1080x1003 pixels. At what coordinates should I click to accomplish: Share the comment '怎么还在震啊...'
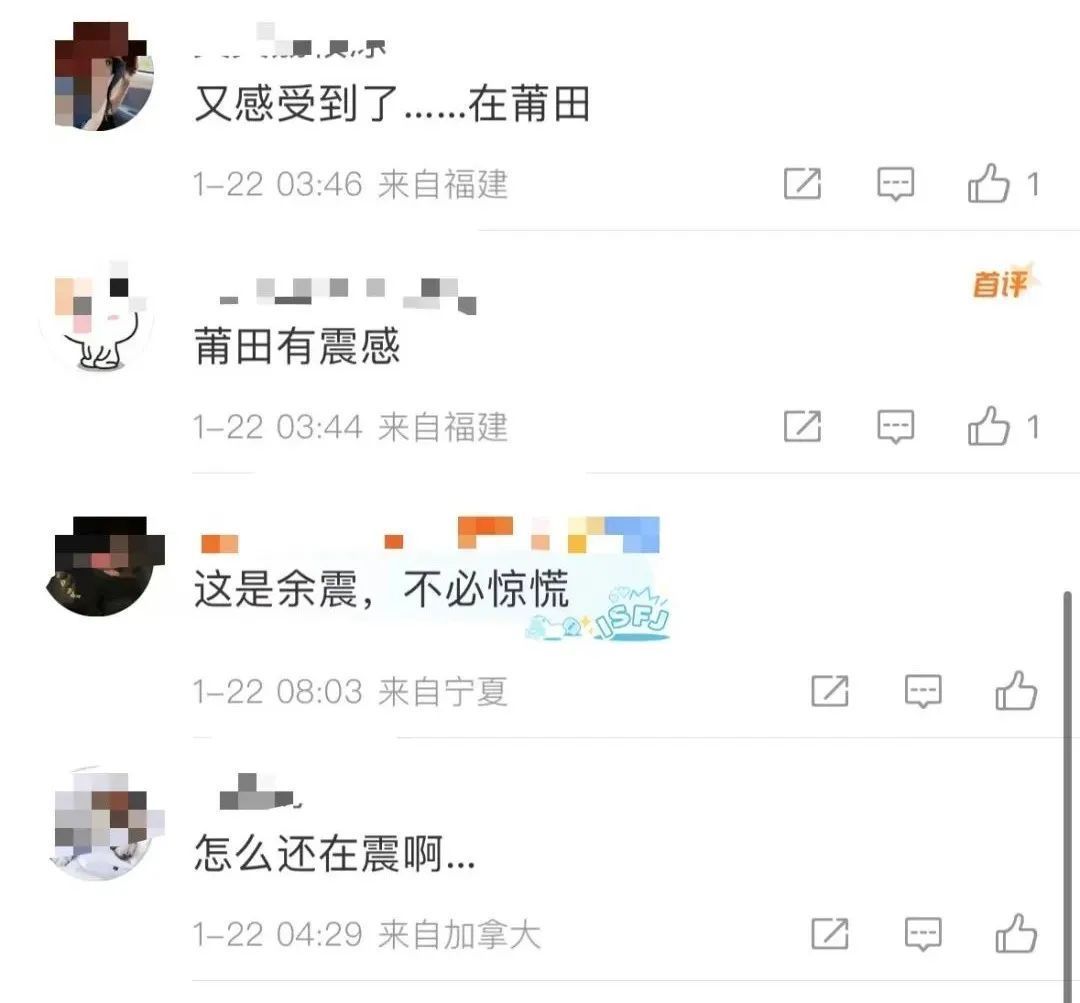pos(829,934)
